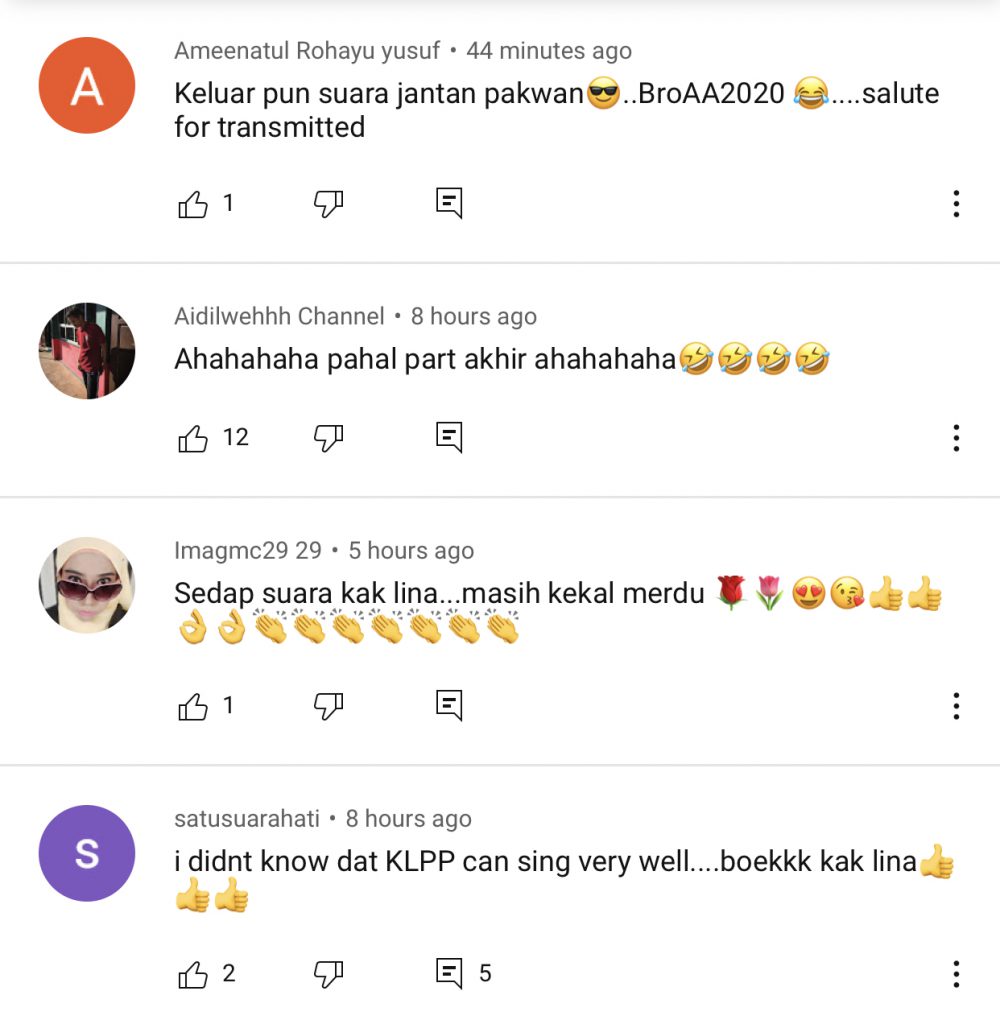Like Aidilwehhh Channel's comment
Screen dimensions: 1000x1024
pos(193,438)
